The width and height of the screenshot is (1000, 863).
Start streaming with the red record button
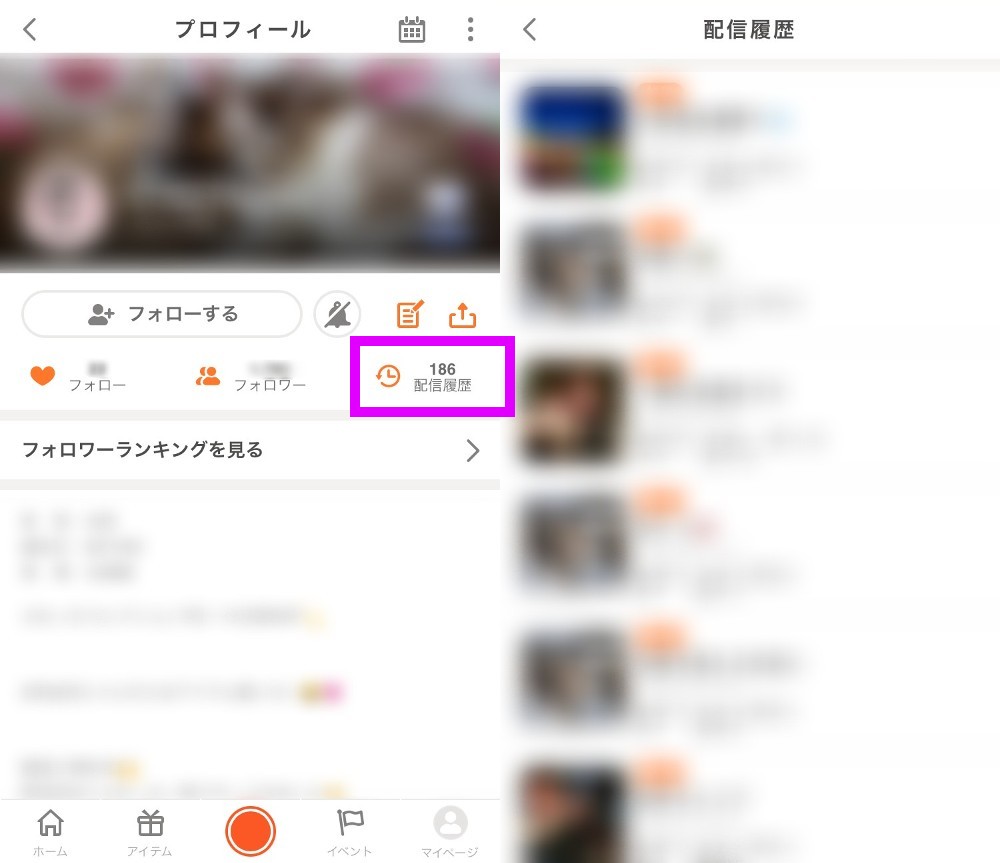[250, 831]
